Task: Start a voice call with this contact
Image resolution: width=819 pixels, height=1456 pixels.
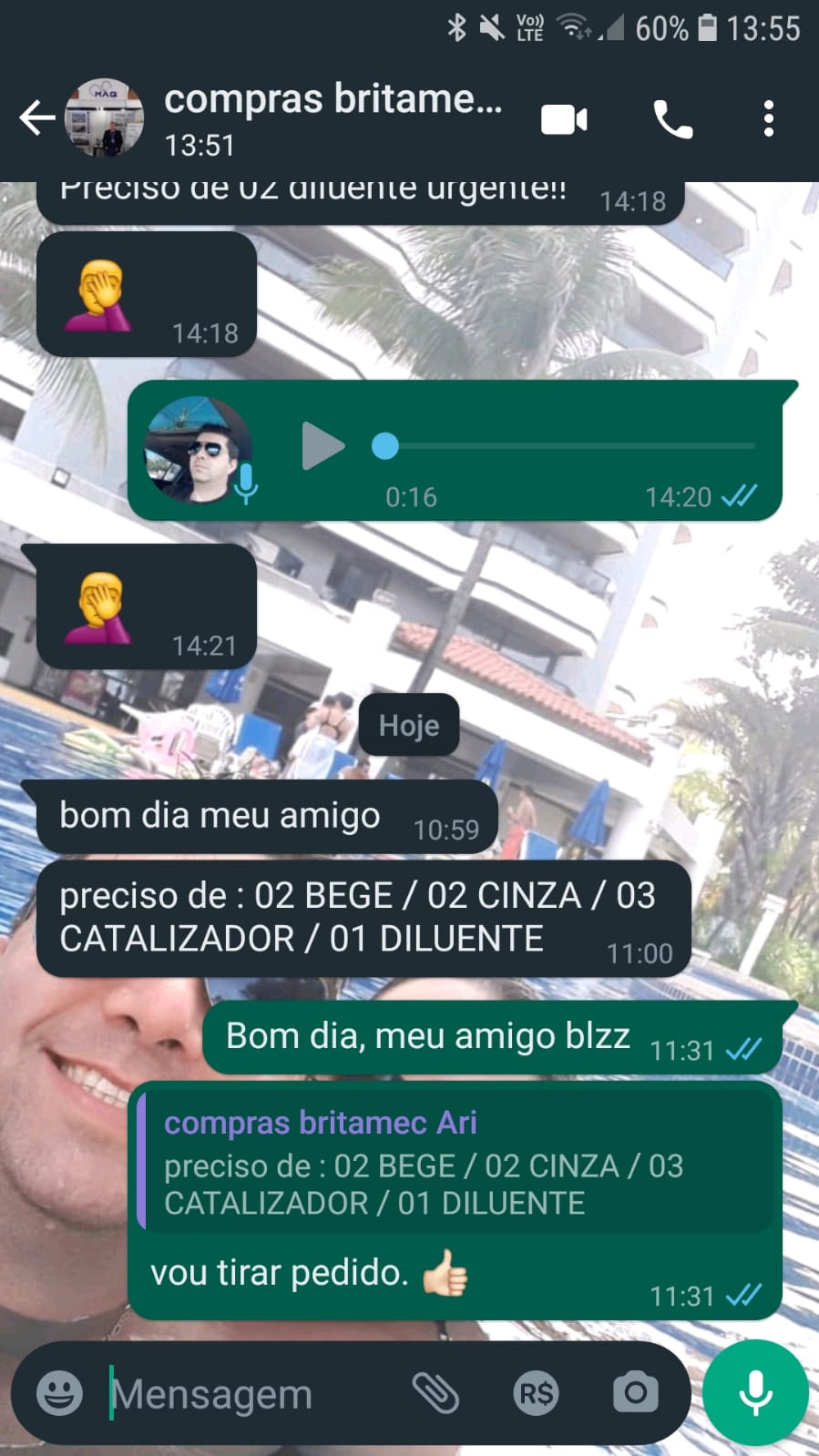Action: (x=673, y=119)
